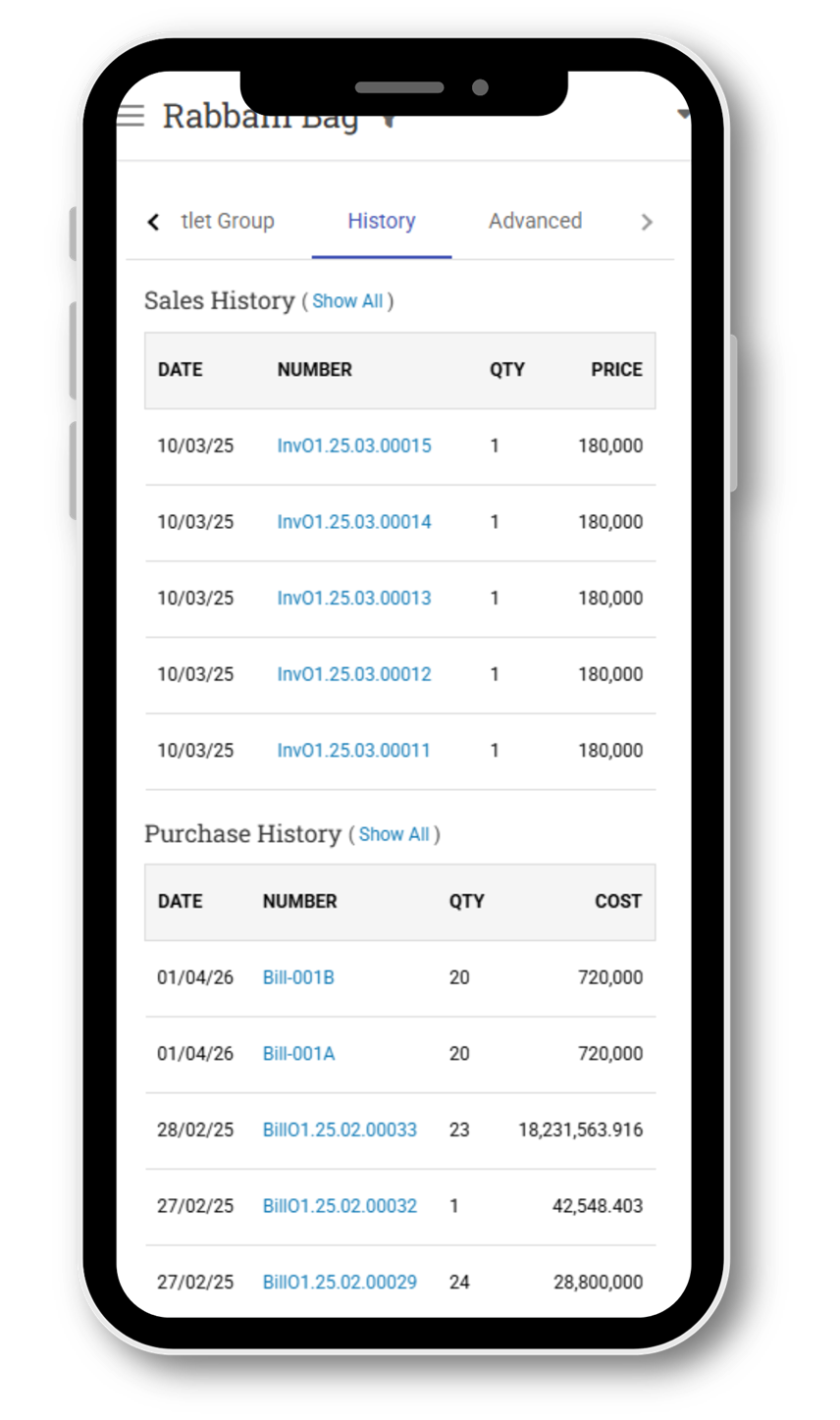Switch to the Advanced tab

click(535, 221)
